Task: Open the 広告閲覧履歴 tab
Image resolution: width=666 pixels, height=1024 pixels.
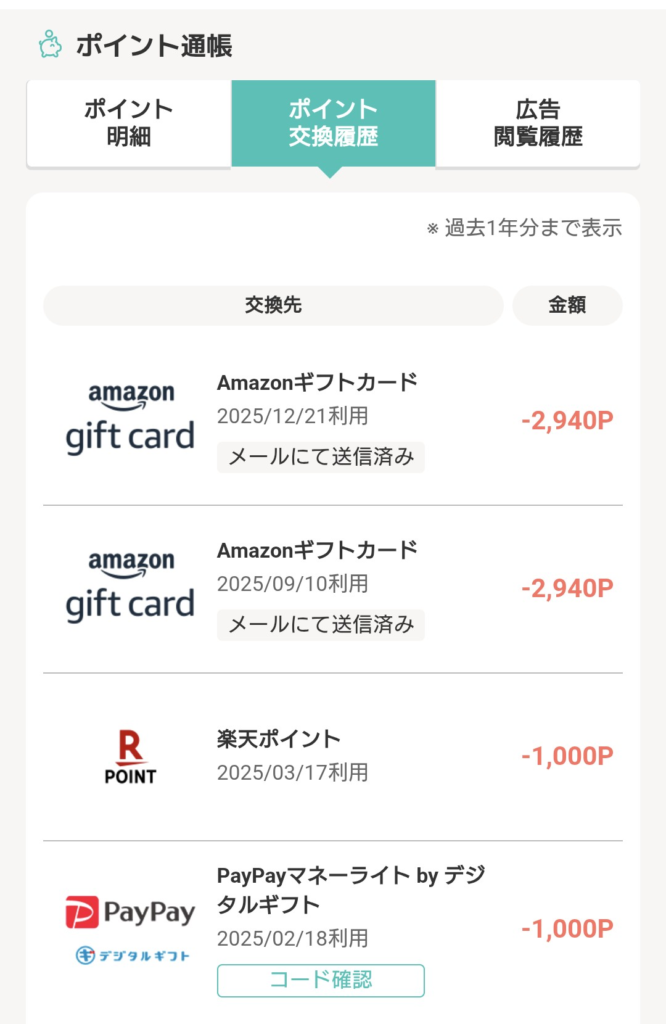Action: (538, 123)
